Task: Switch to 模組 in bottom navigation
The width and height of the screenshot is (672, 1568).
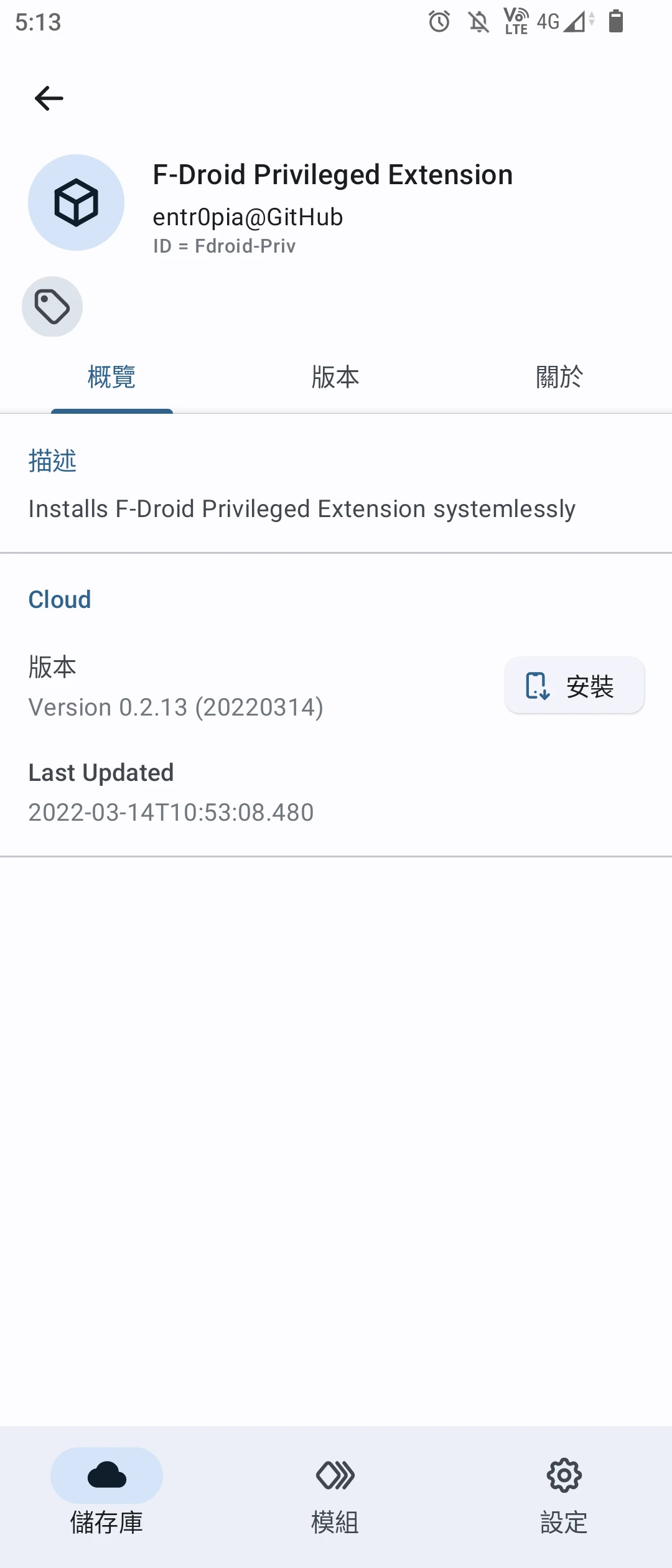Action: point(335,1491)
